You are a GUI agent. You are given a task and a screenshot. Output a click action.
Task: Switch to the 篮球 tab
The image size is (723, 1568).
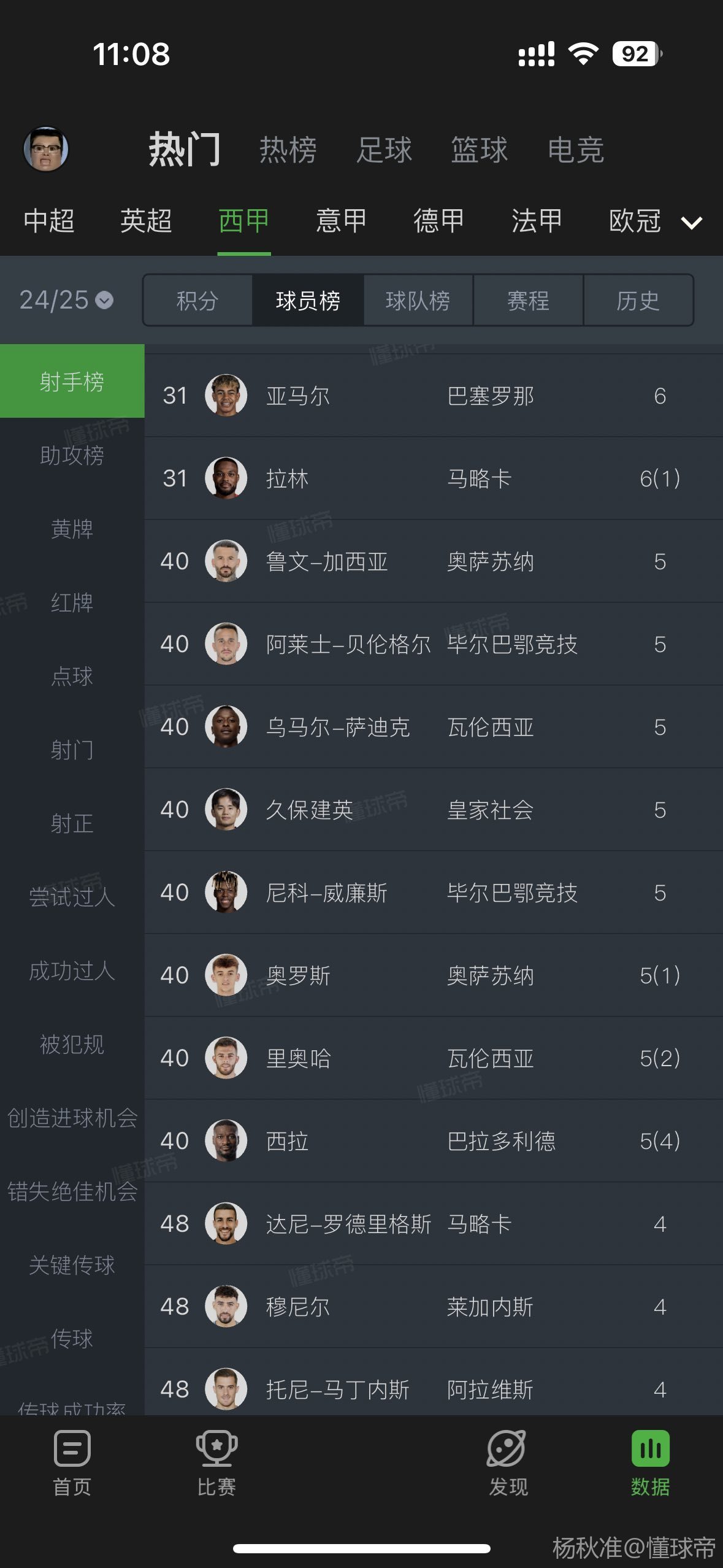[x=479, y=150]
